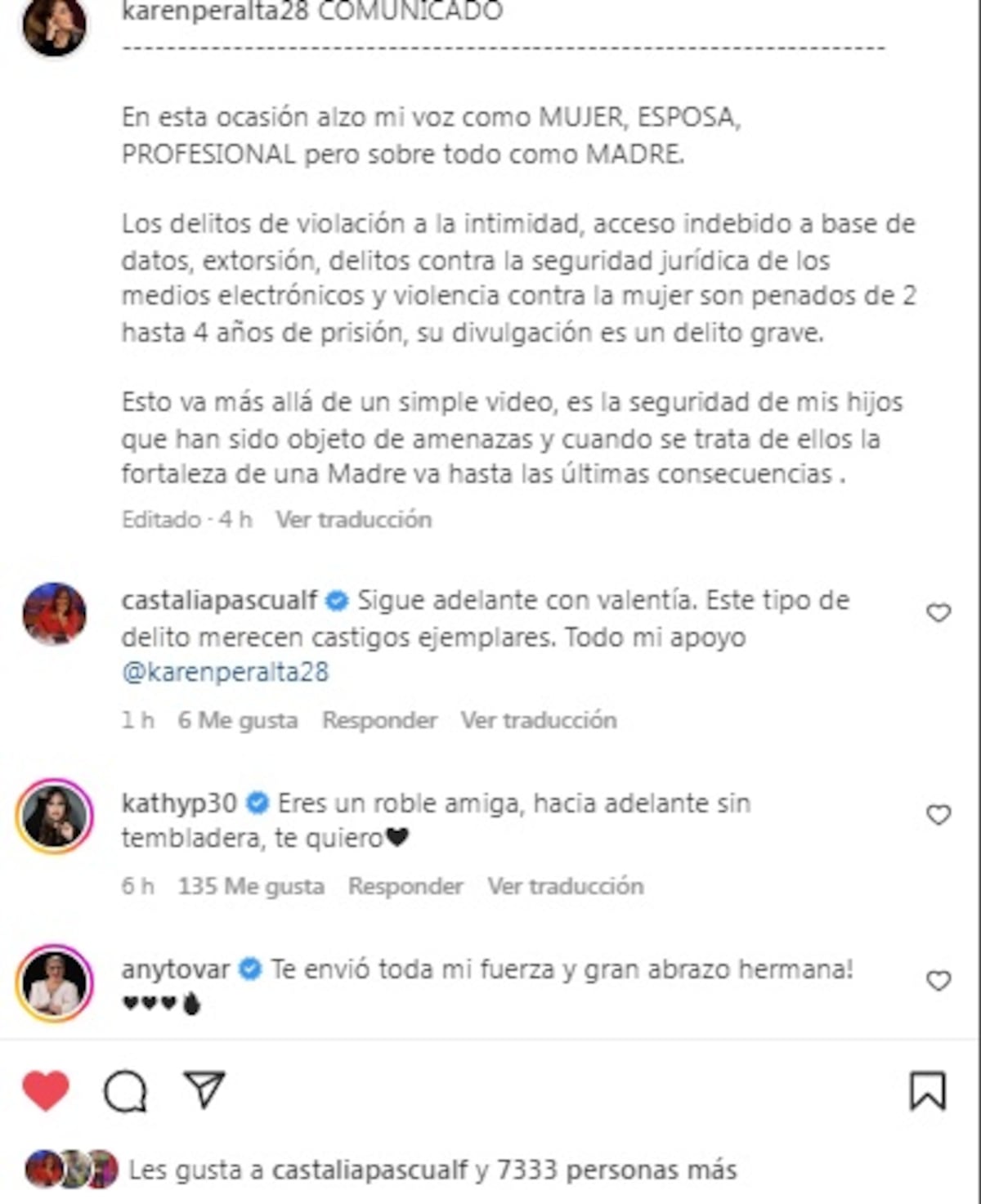Open the comment bubble icon
The height and width of the screenshot is (1204, 981).
[124, 1091]
